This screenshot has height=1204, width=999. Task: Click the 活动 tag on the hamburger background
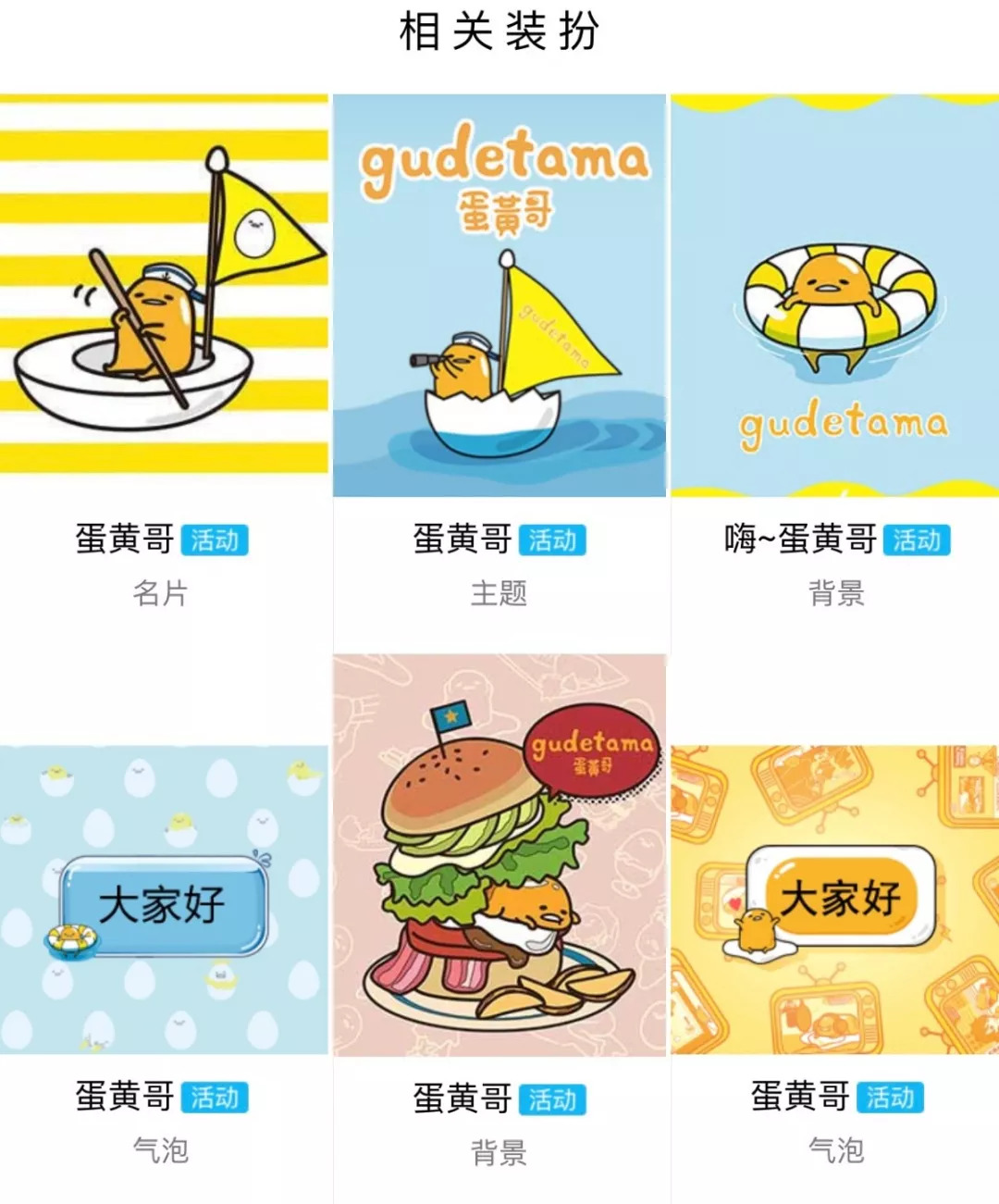point(553,1099)
